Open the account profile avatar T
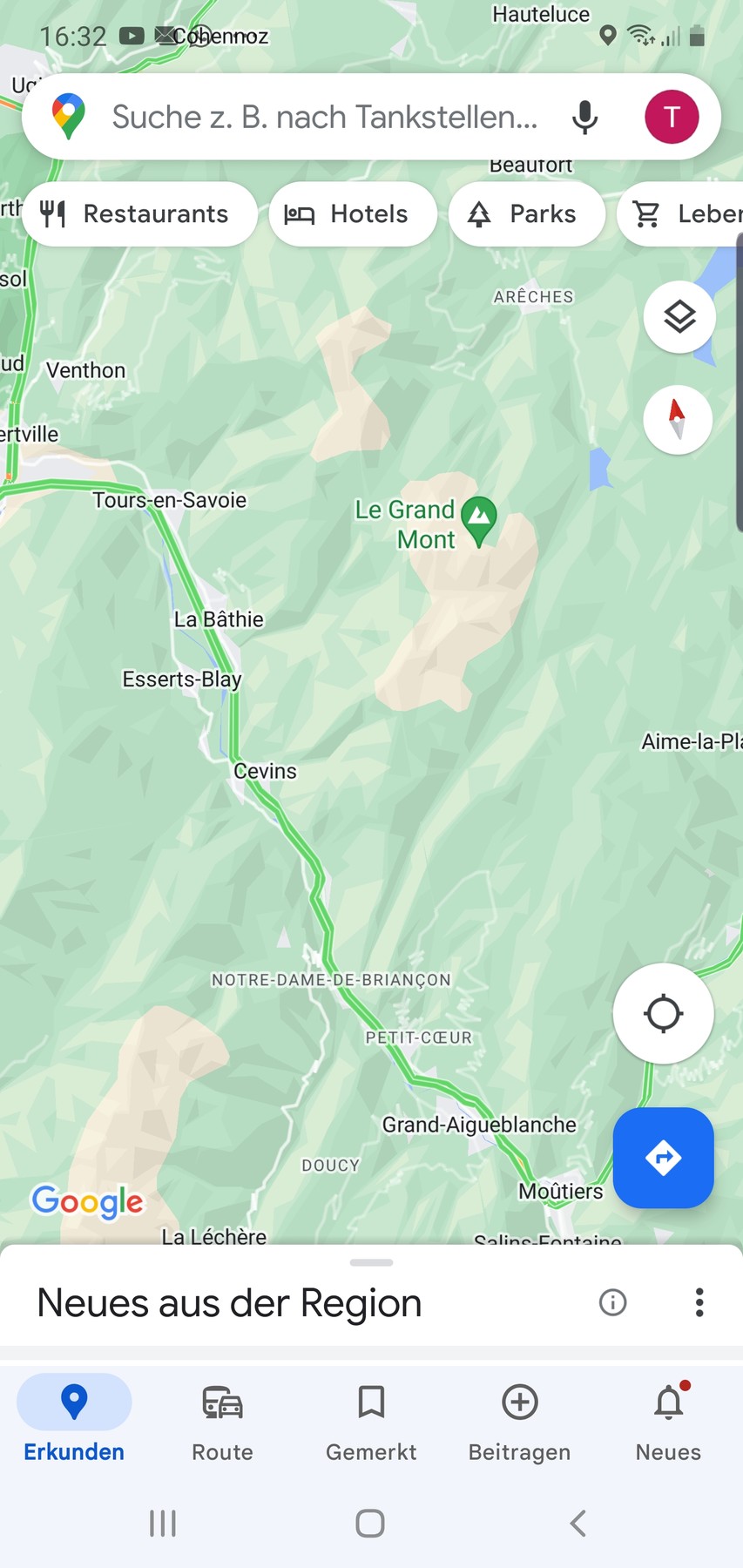The width and height of the screenshot is (743, 1568). click(671, 117)
